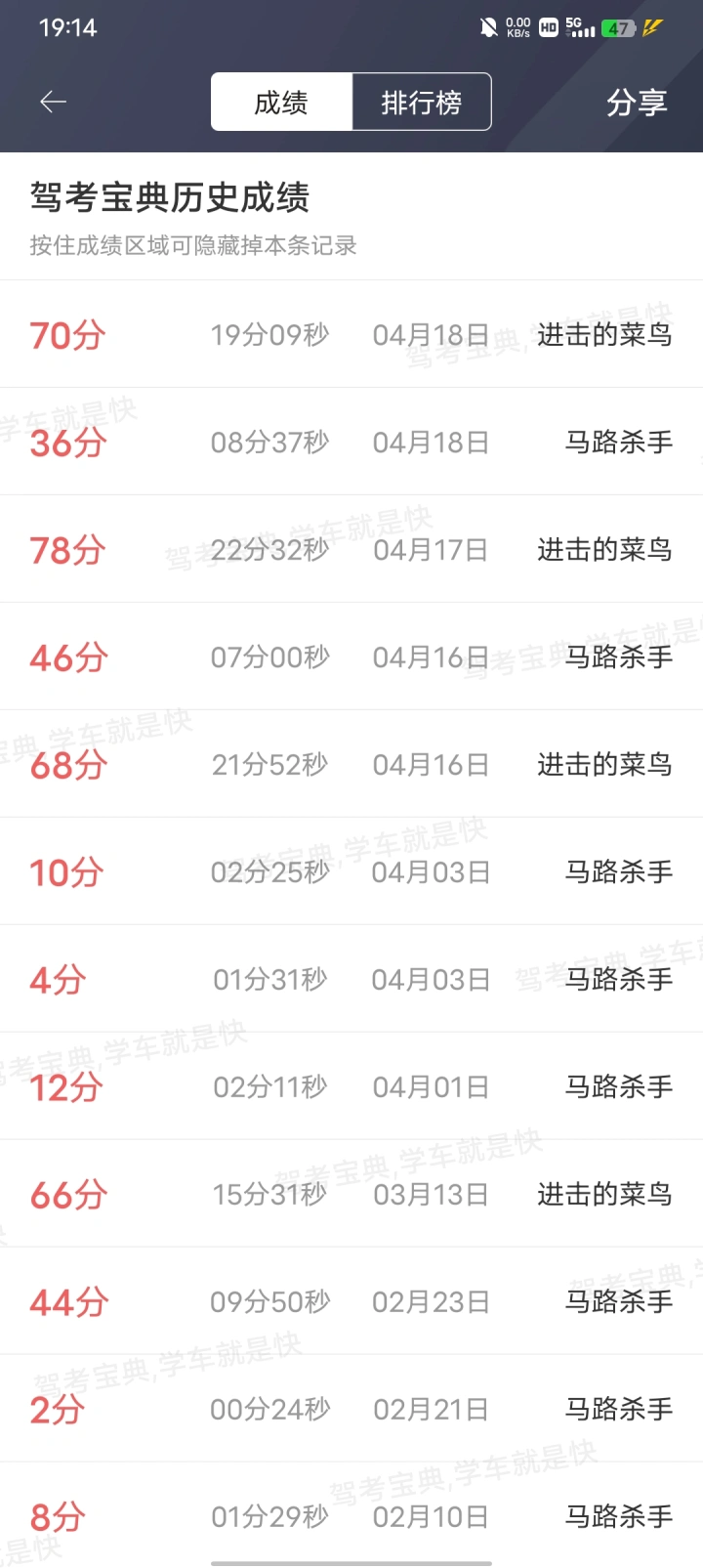View the 66分 record from 03月13日

coord(351,1195)
